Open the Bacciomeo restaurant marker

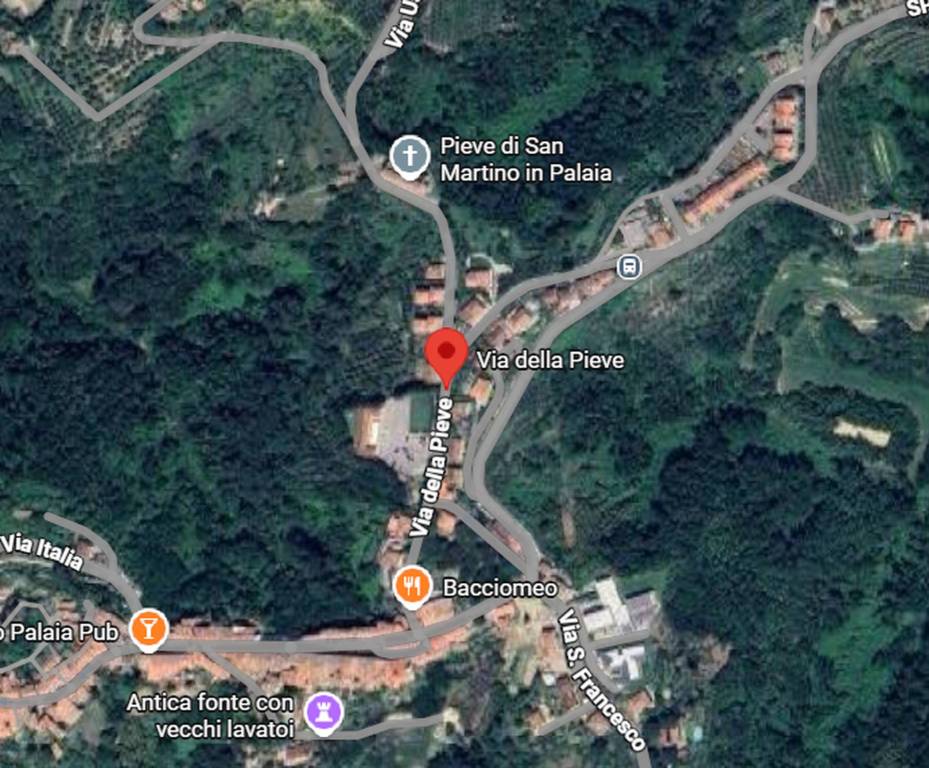[412, 587]
